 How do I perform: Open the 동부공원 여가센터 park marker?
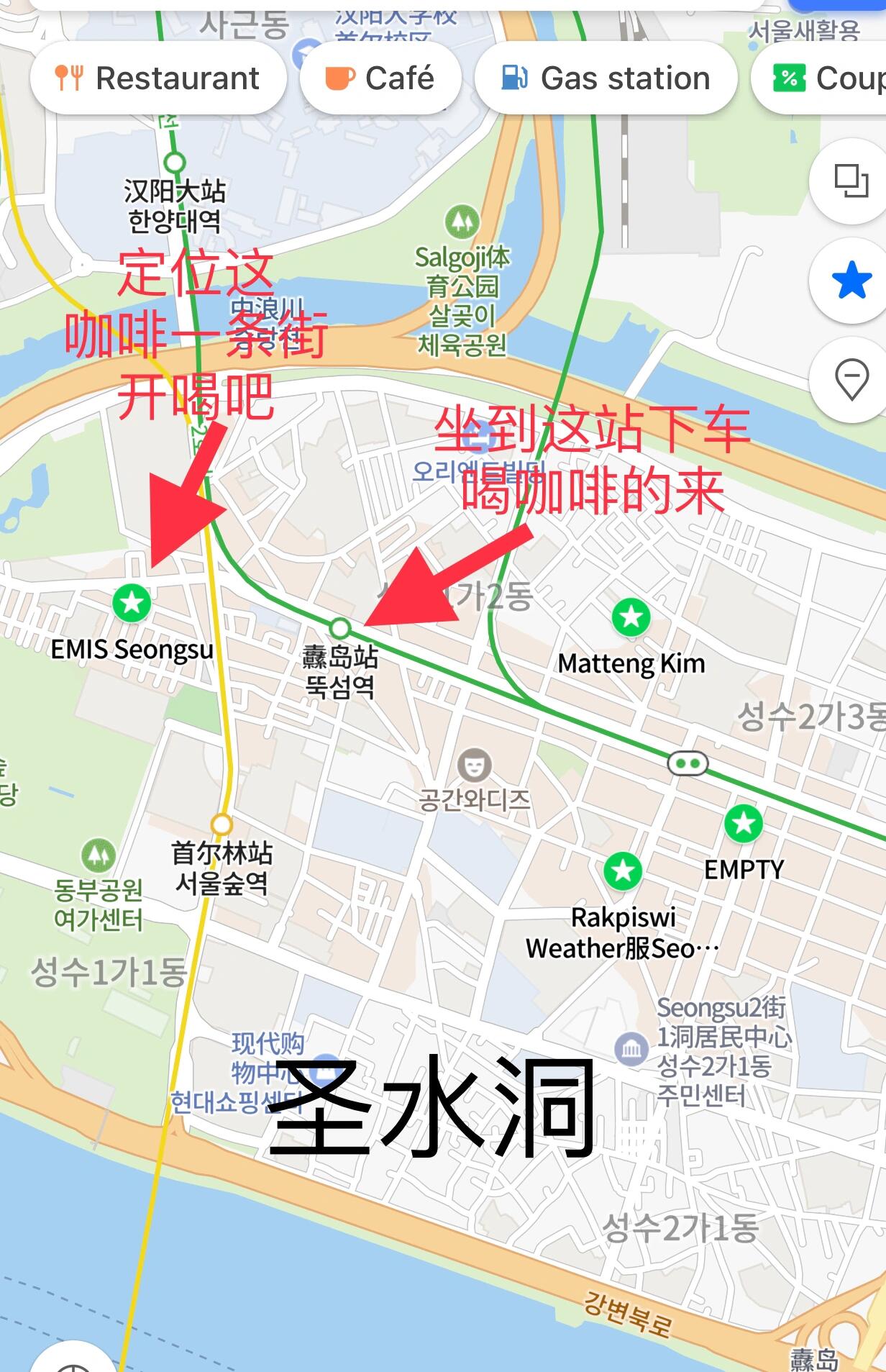(99, 855)
